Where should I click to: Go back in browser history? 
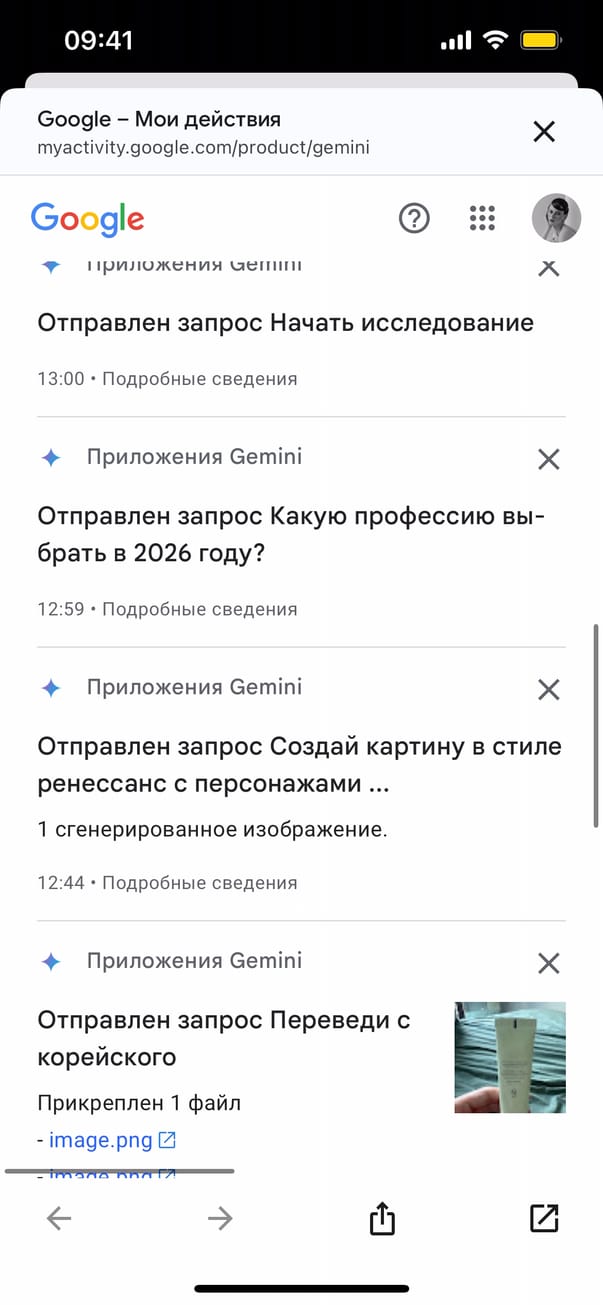(x=60, y=1218)
